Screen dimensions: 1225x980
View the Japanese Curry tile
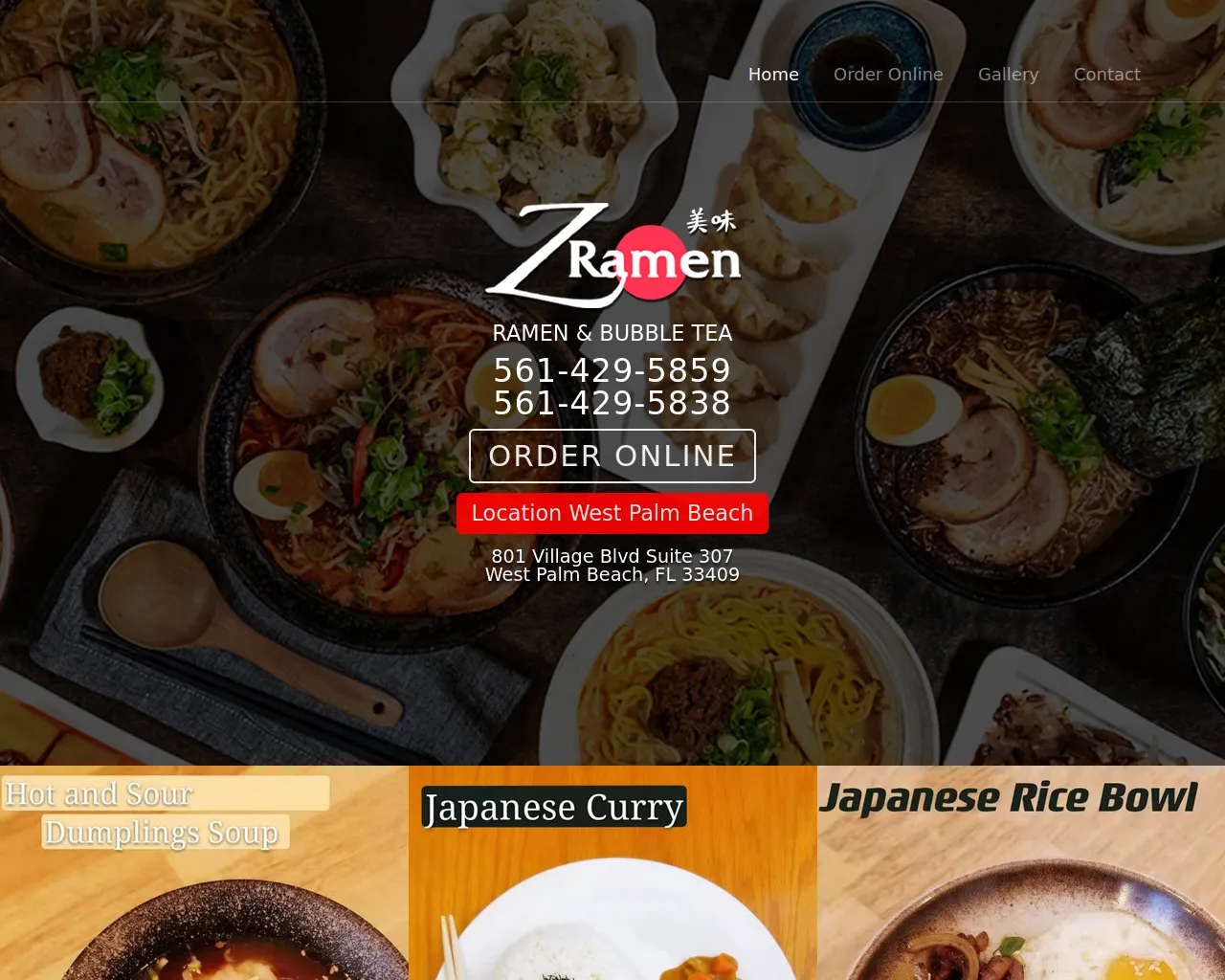pos(612,873)
